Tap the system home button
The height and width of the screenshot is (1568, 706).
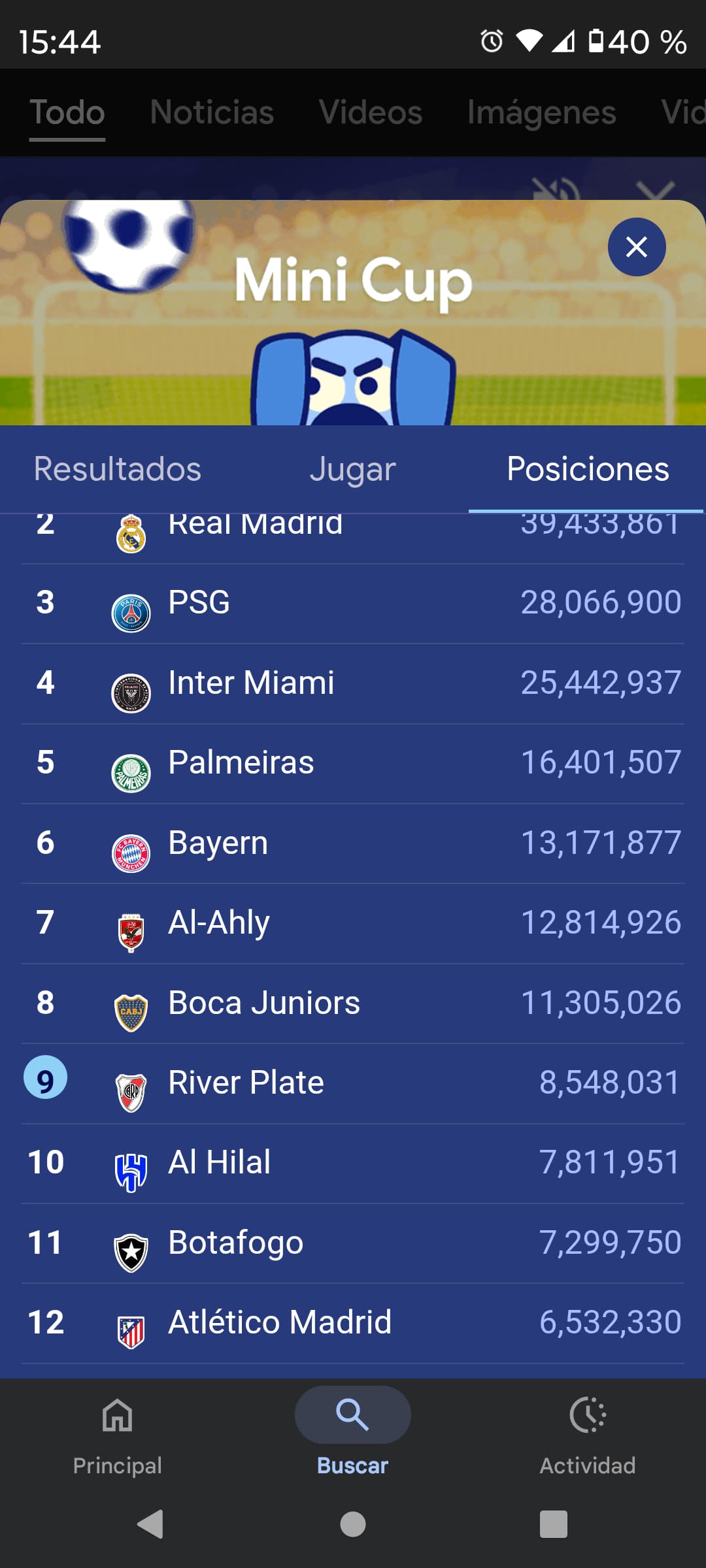tap(353, 1524)
